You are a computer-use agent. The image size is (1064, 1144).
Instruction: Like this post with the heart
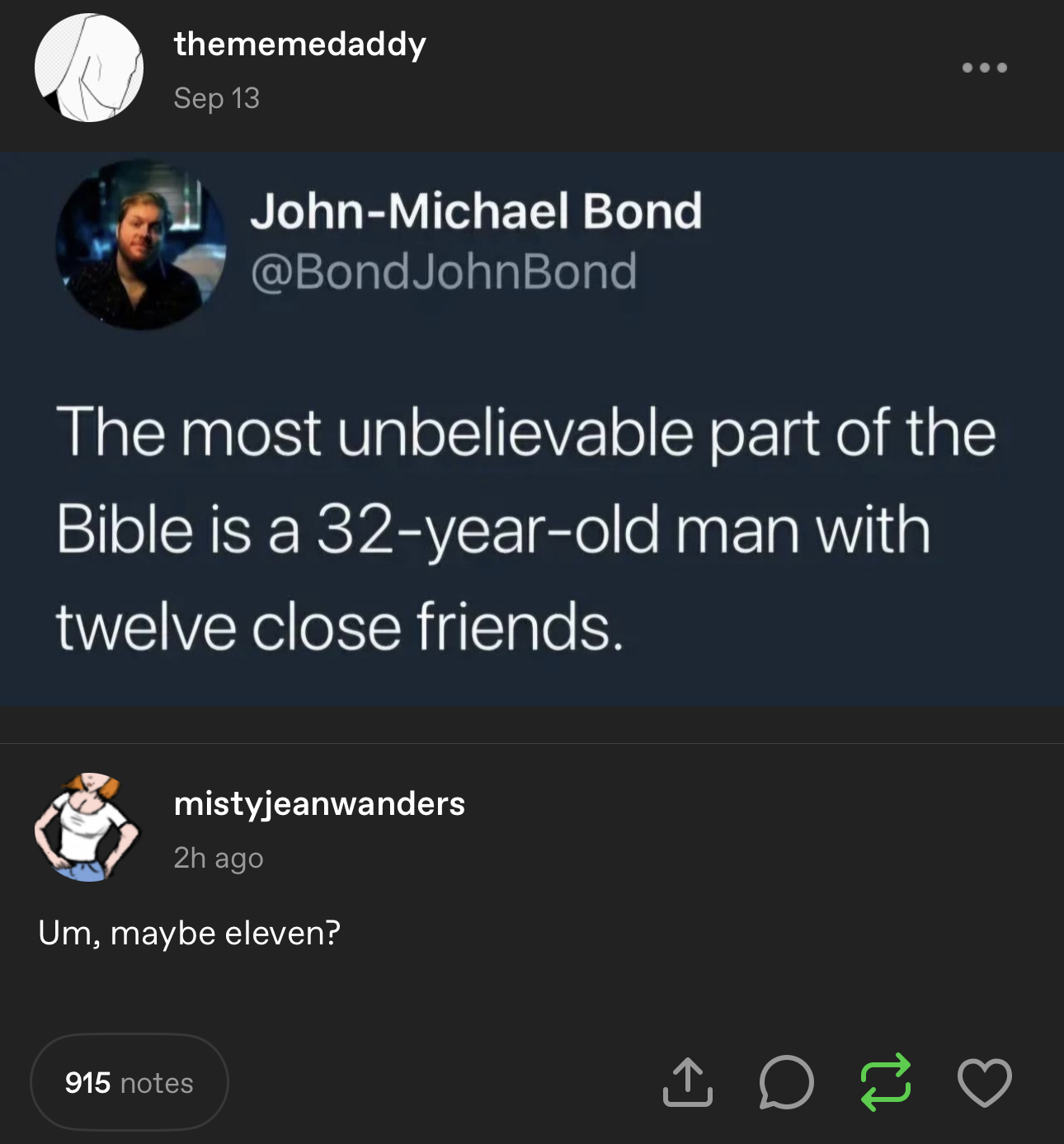[x=984, y=1082]
